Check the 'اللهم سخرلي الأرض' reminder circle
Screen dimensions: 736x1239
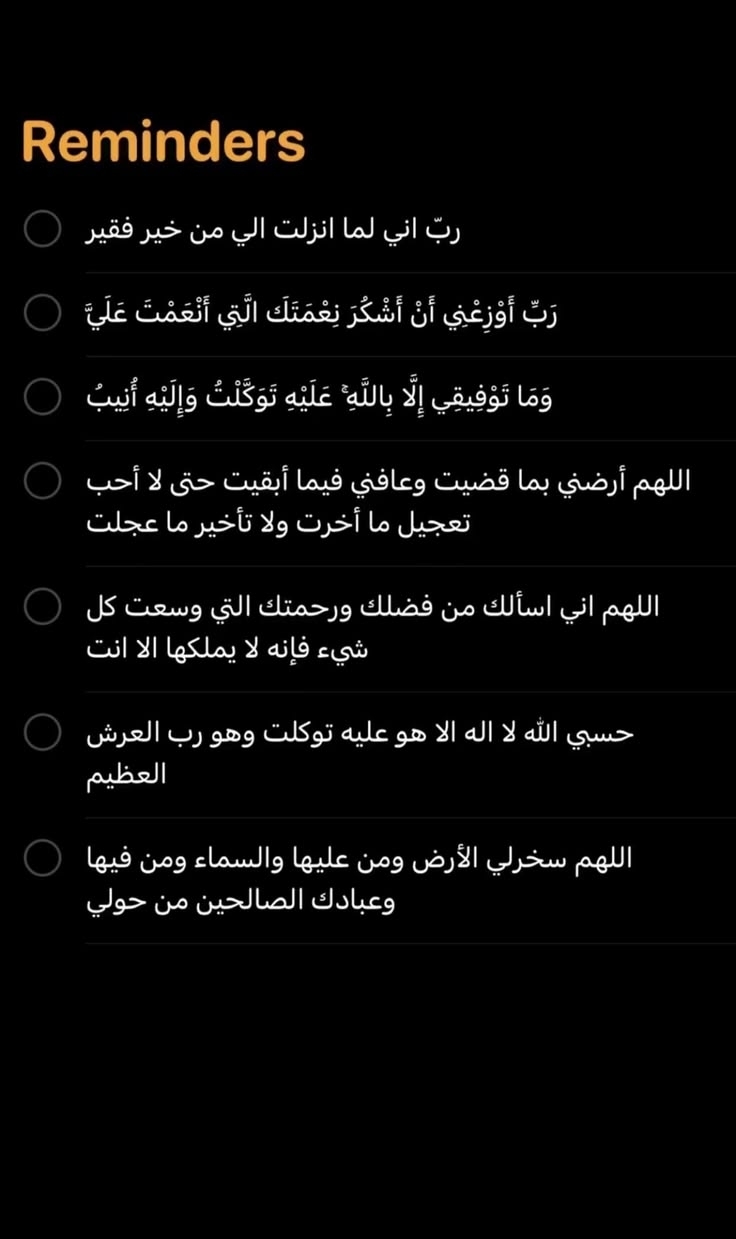click(x=43, y=858)
